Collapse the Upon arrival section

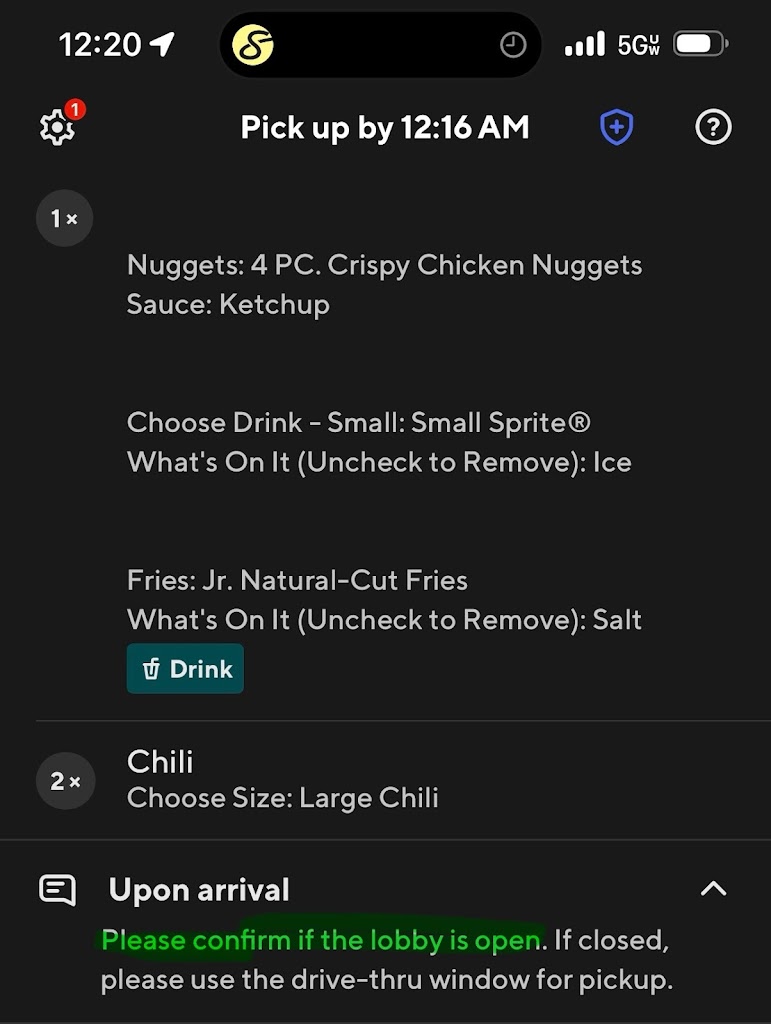pyautogui.click(x=713, y=888)
